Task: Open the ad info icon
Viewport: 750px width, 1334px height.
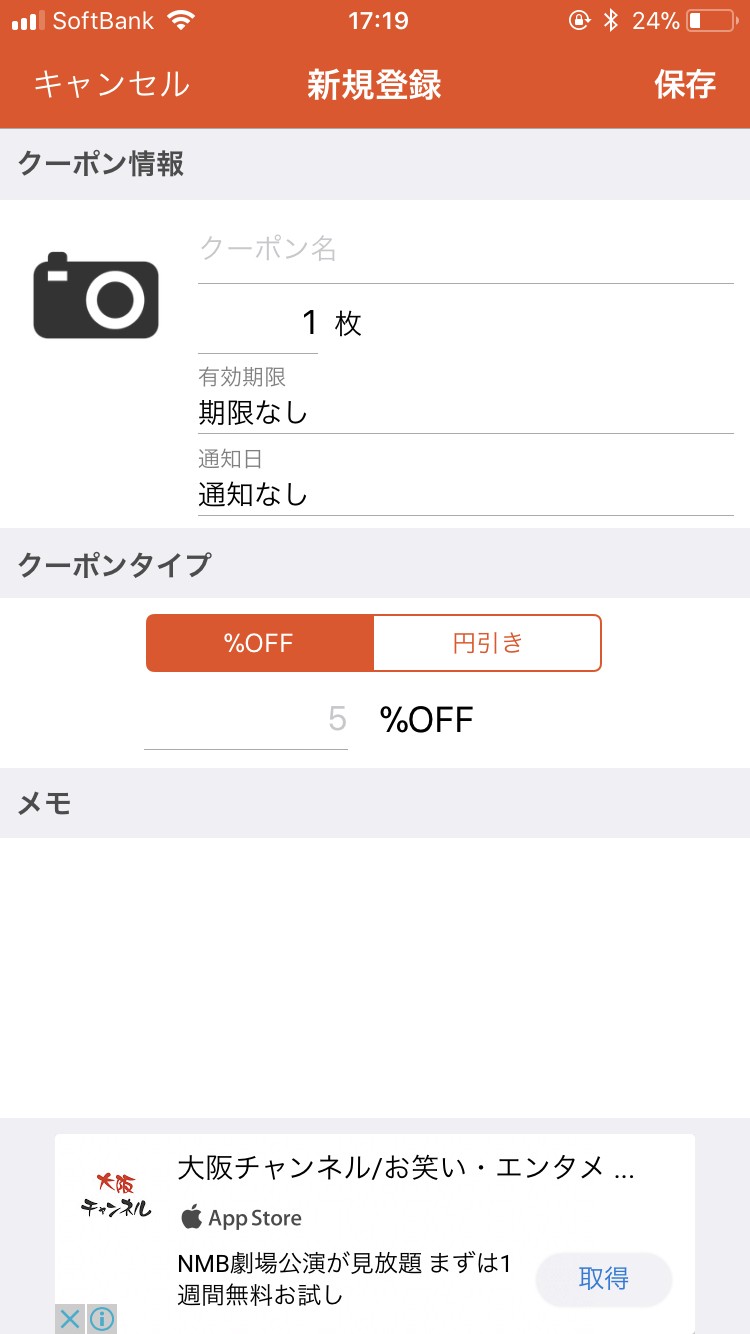Action: pos(102,1319)
